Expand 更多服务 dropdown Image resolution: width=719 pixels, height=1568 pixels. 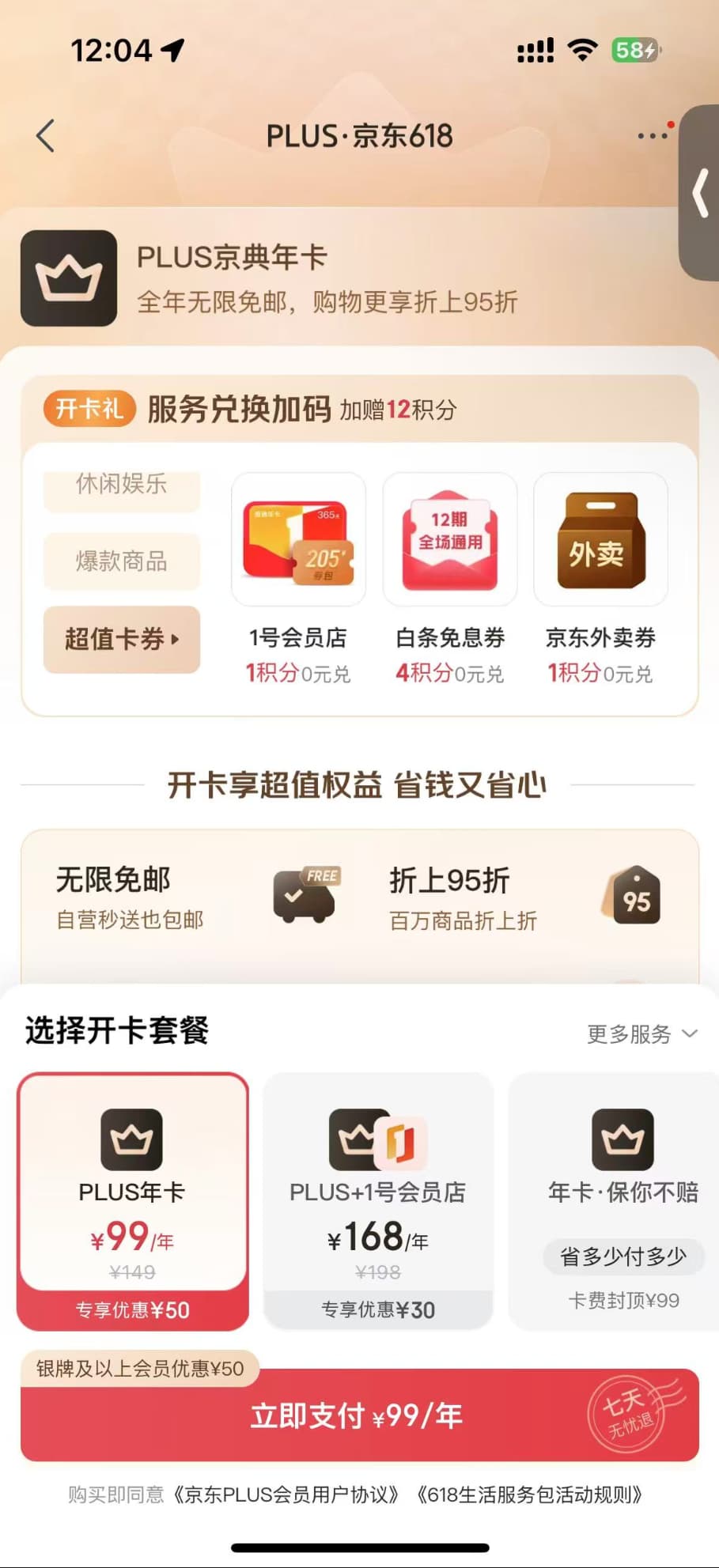coord(642,1033)
